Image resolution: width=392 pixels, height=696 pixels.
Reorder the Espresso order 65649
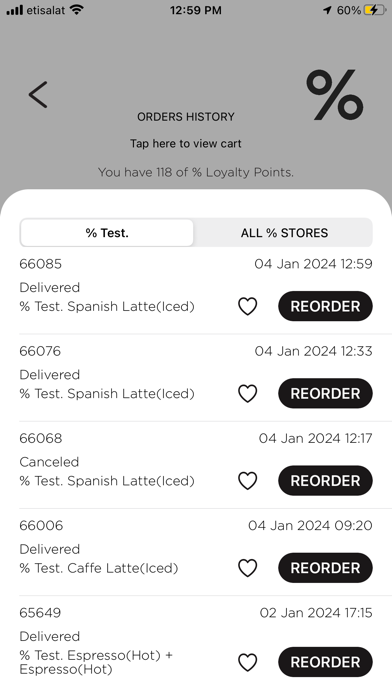(325, 662)
